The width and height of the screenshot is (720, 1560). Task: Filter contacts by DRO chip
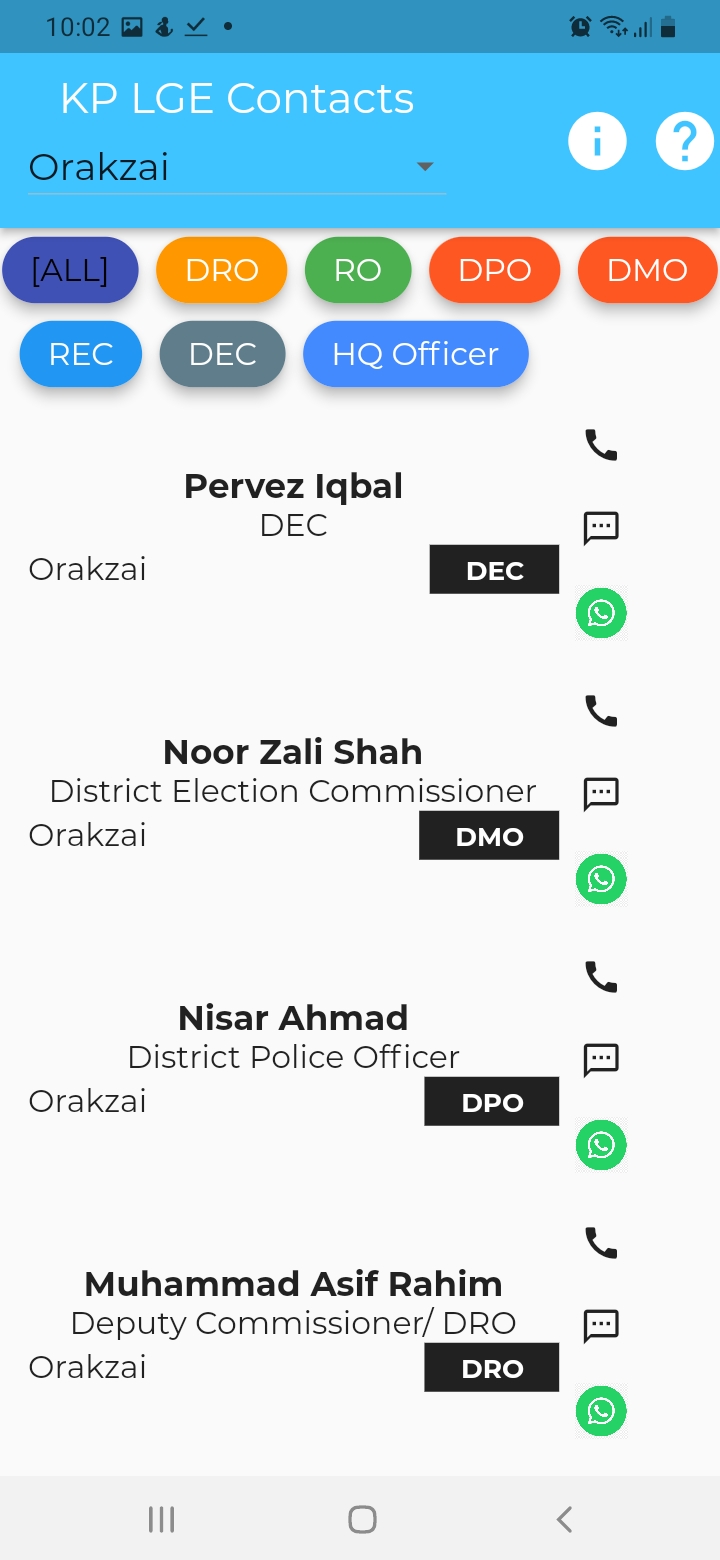tap(221, 270)
